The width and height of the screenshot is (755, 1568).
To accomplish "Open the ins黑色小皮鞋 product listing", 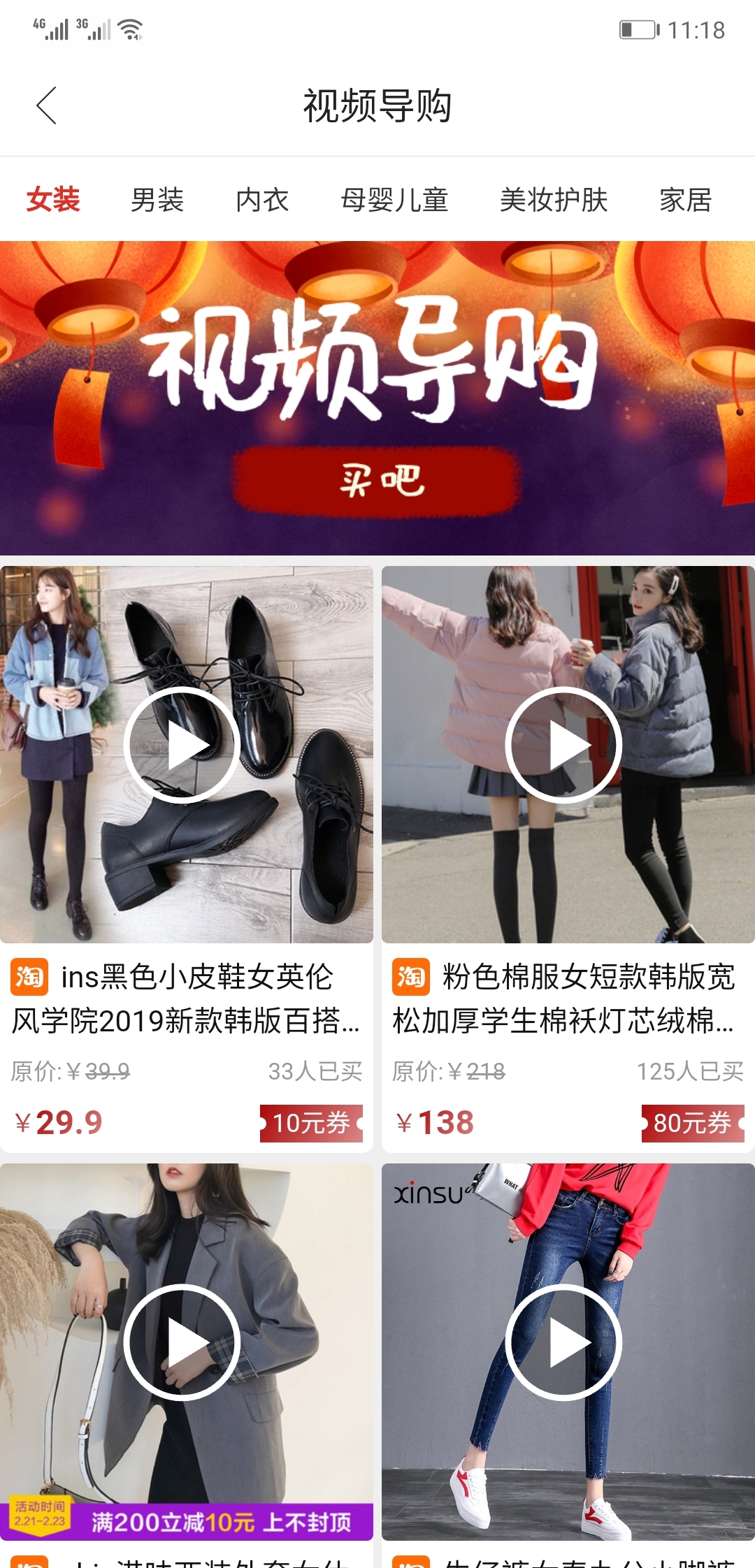I will click(x=186, y=999).
